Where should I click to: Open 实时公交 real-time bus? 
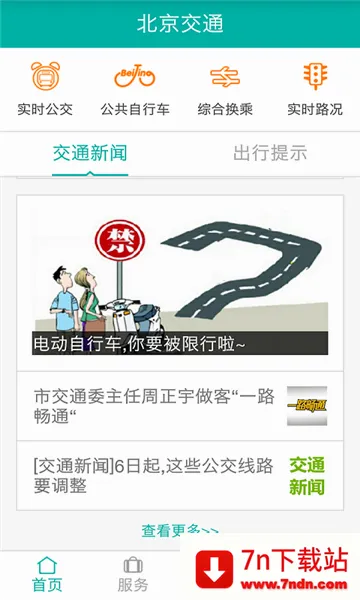(45, 89)
